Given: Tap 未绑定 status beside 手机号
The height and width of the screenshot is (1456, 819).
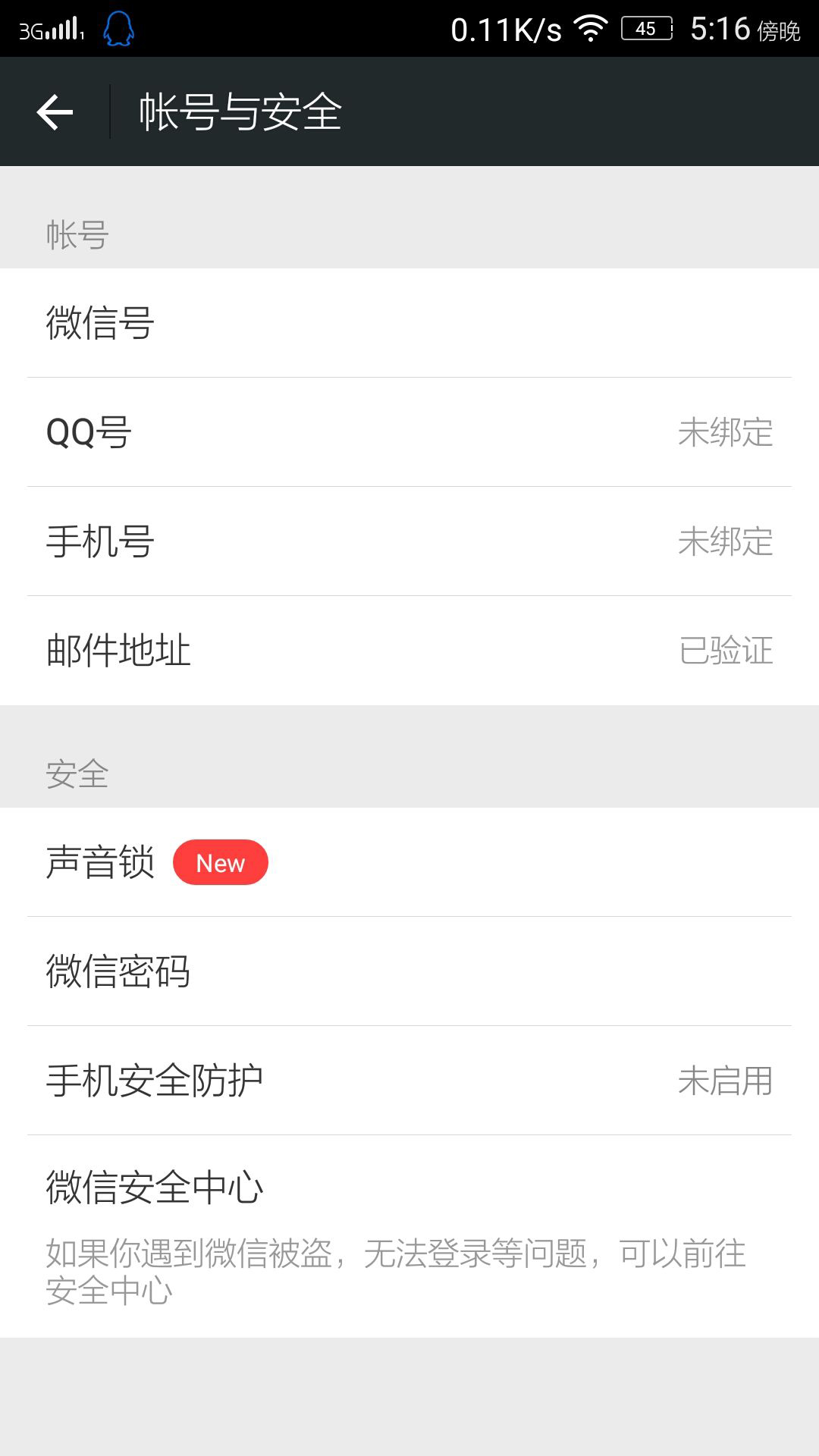Looking at the screenshot, I should [x=726, y=540].
